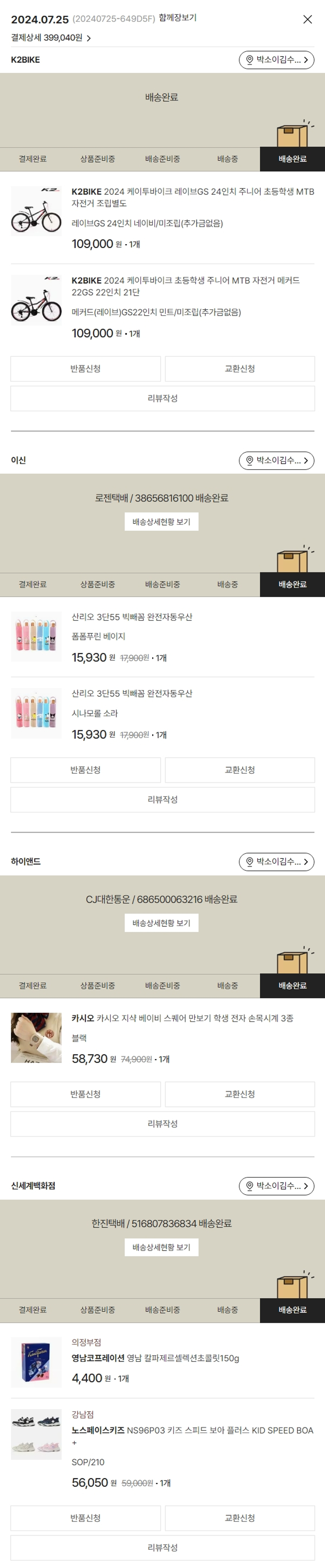Close the order detail page
Viewport: 325px width, 1568px height.
pyautogui.click(x=307, y=19)
